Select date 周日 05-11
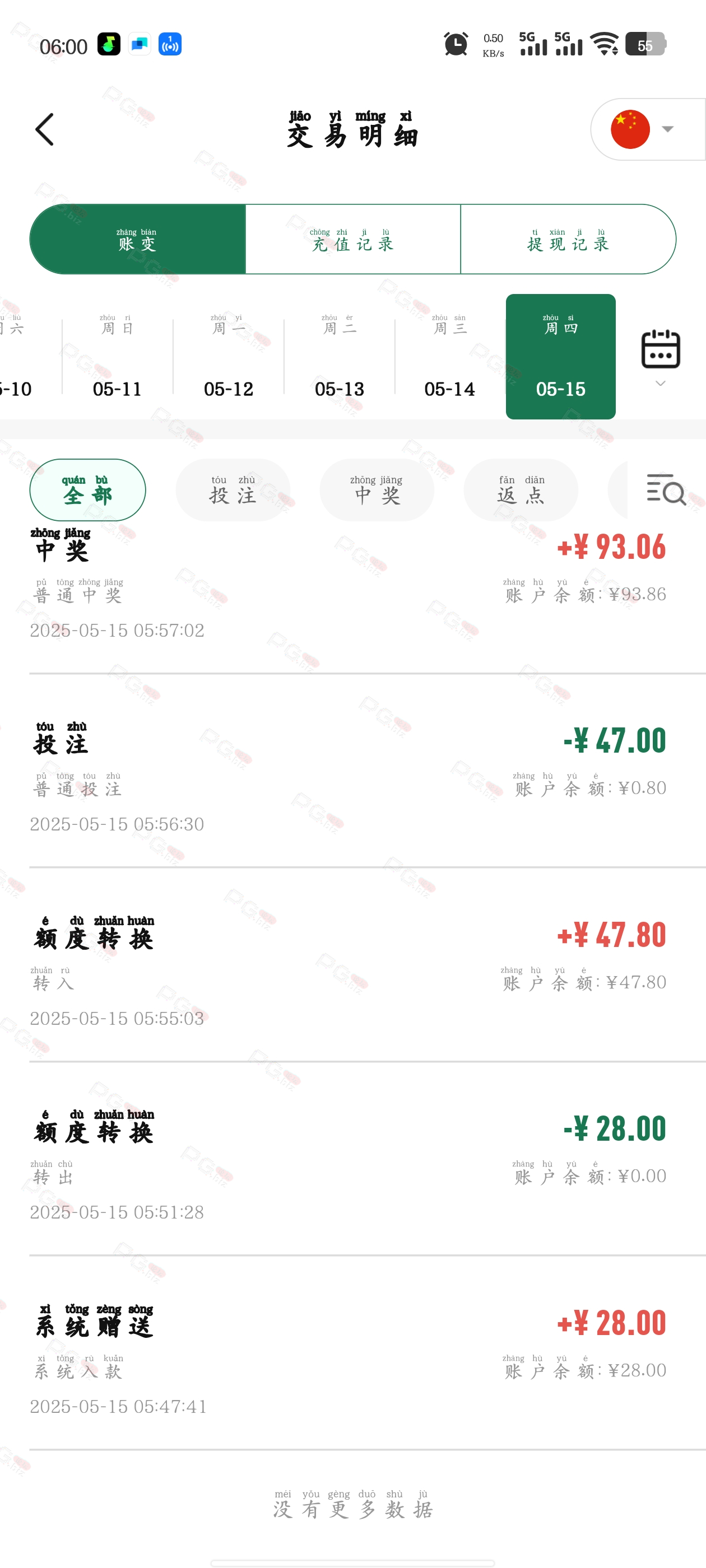This screenshot has width=706, height=1568. click(117, 357)
